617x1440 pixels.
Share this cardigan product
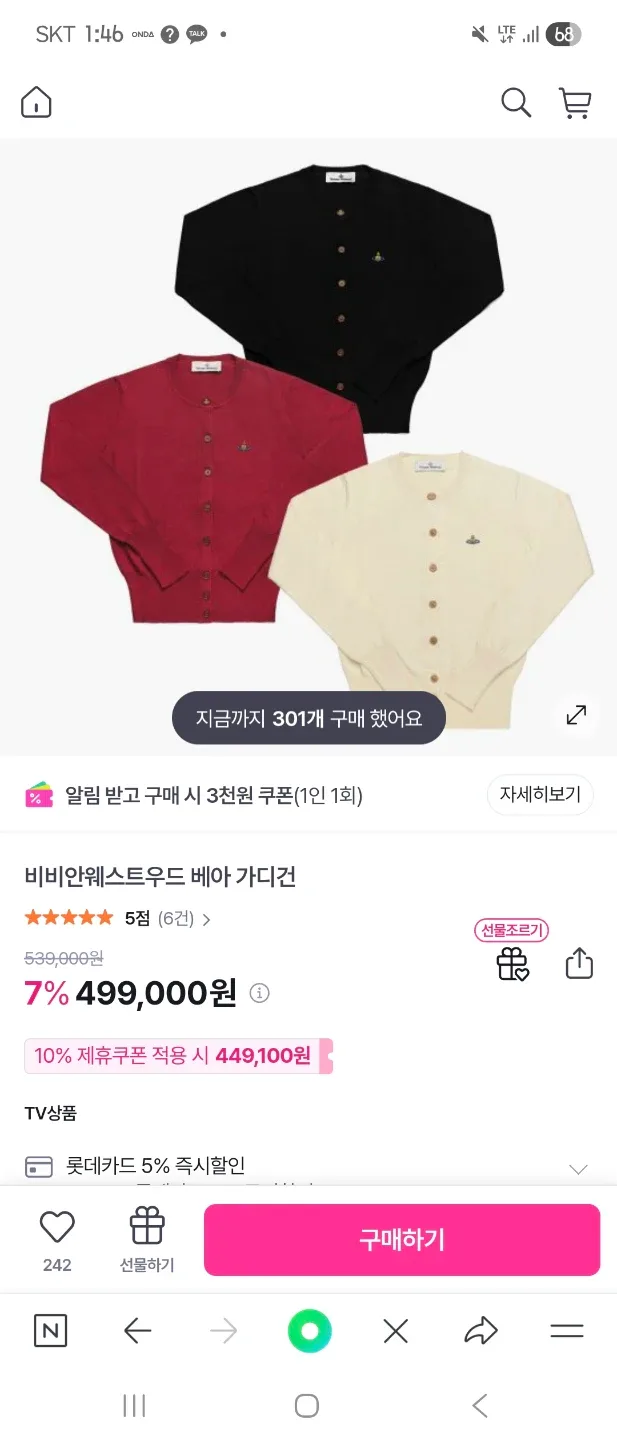click(x=579, y=963)
